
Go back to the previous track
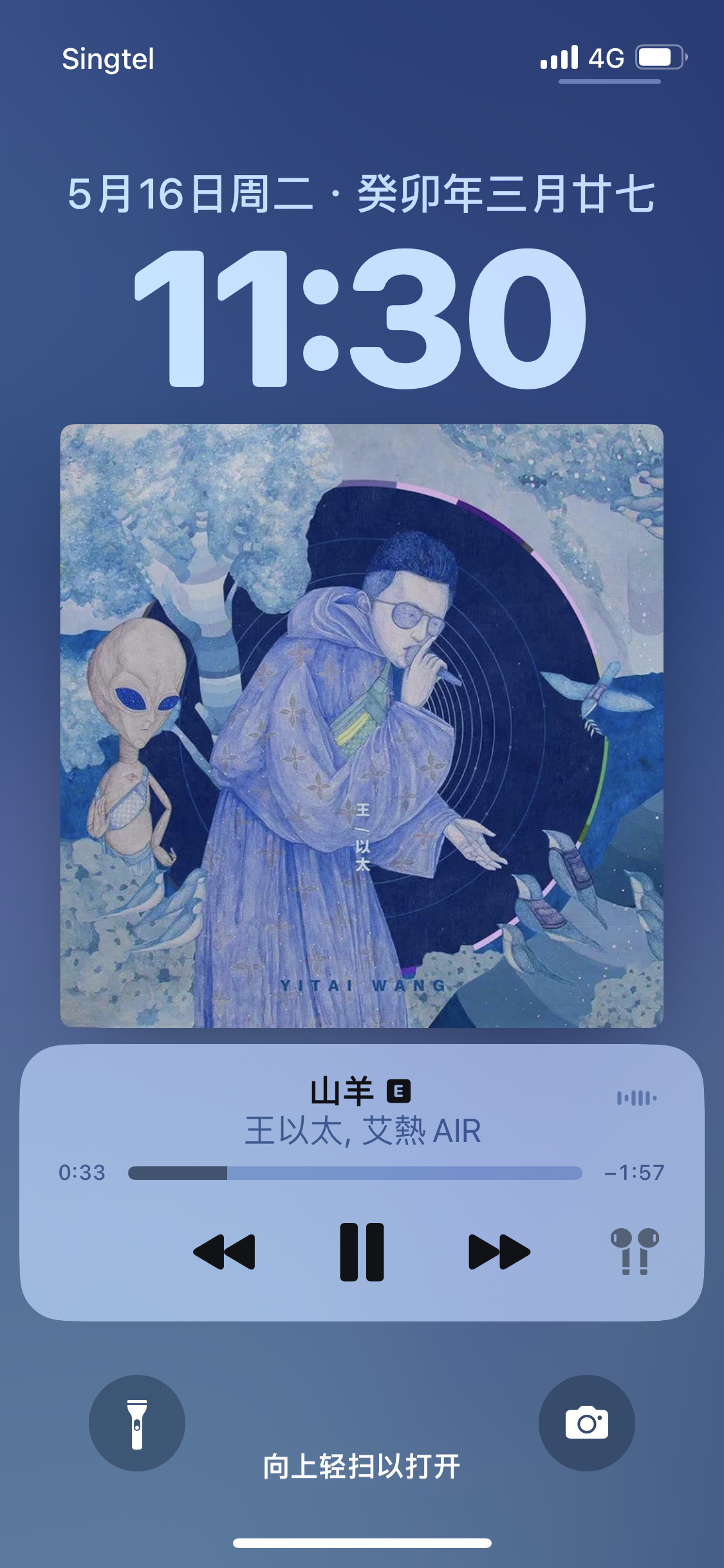[224, 1252]
